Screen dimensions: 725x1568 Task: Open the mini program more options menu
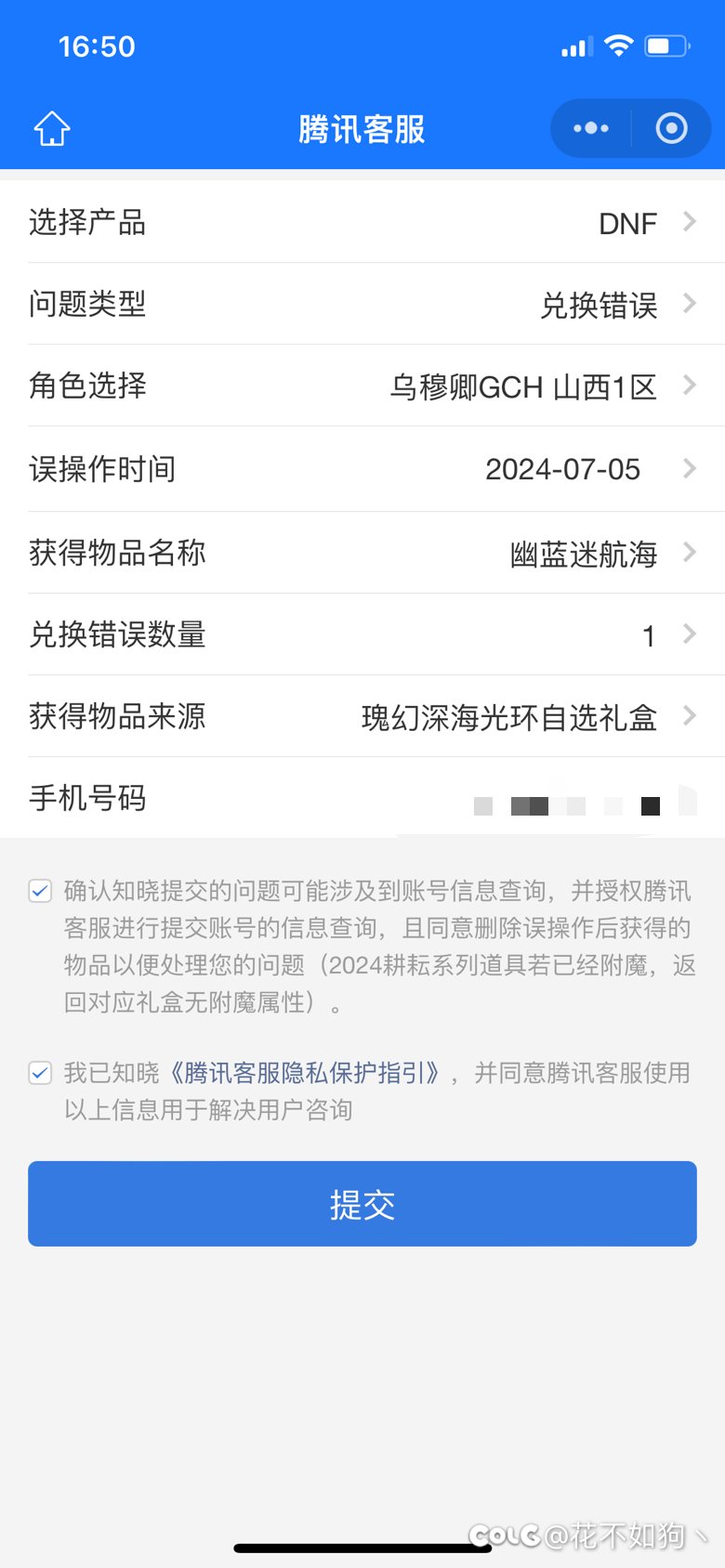591,128
